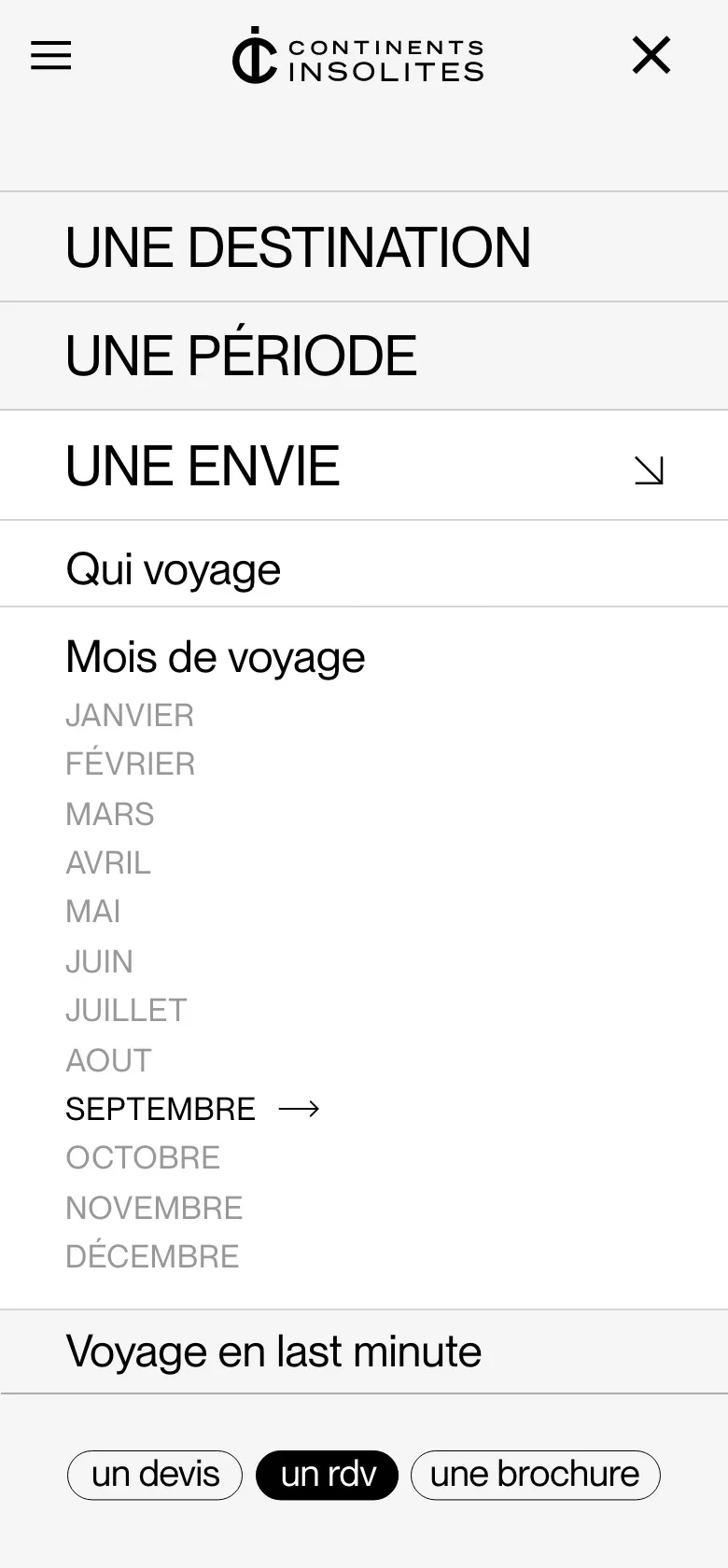Go to Septembre trips
This screenshot has height=1568, width=728.
[161, 1109]
